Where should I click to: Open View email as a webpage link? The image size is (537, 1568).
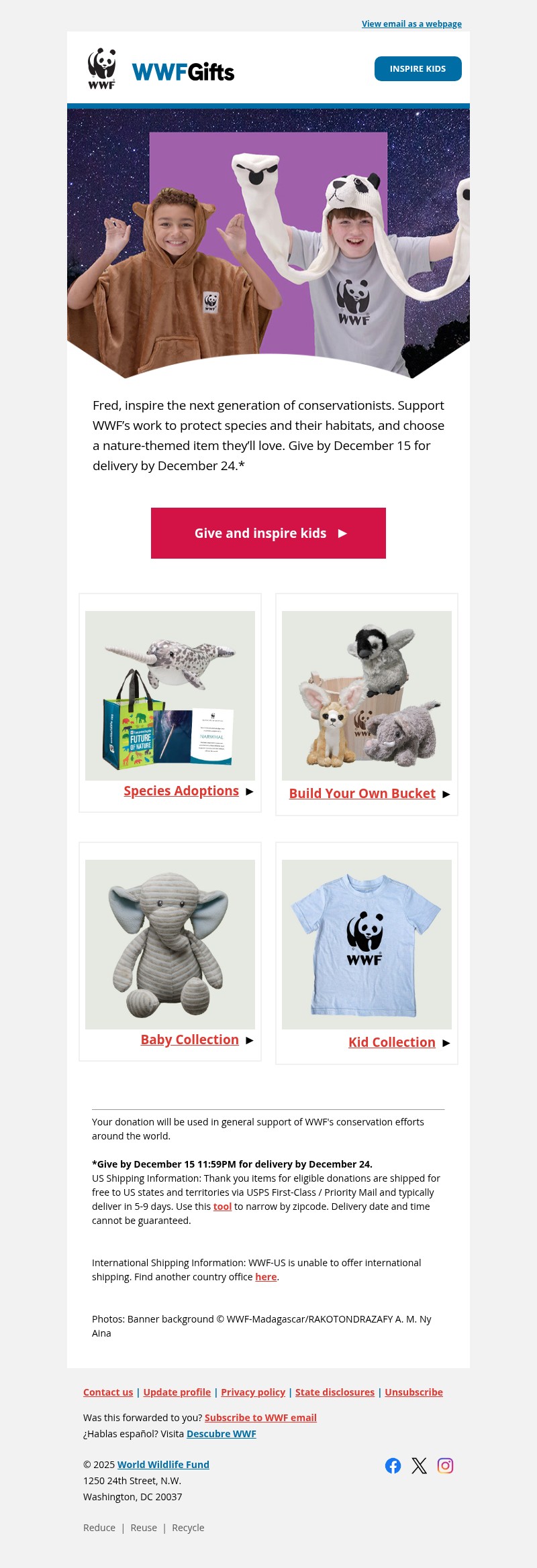[x=411, y=23]
